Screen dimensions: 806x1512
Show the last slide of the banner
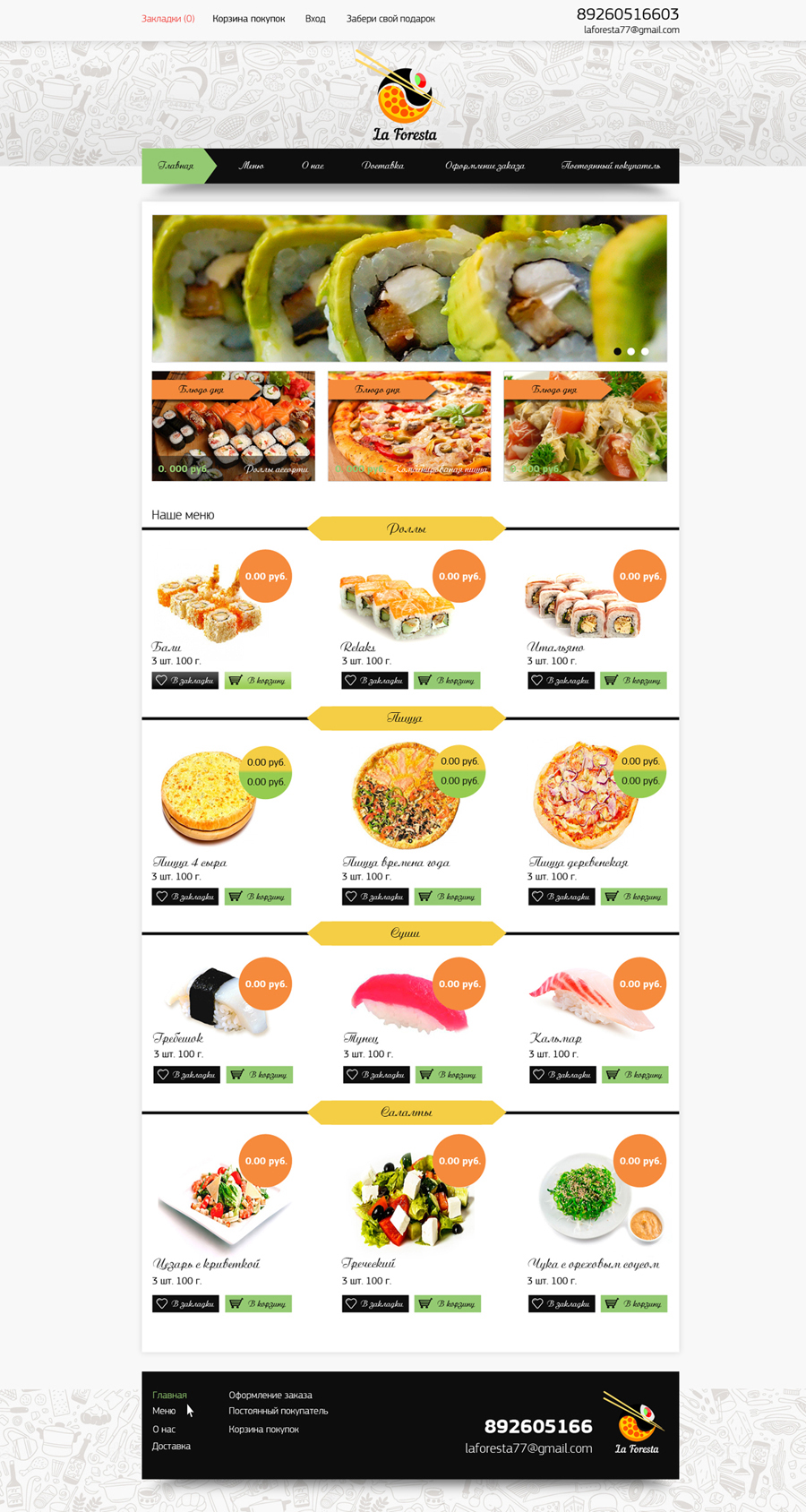(645, 351)
